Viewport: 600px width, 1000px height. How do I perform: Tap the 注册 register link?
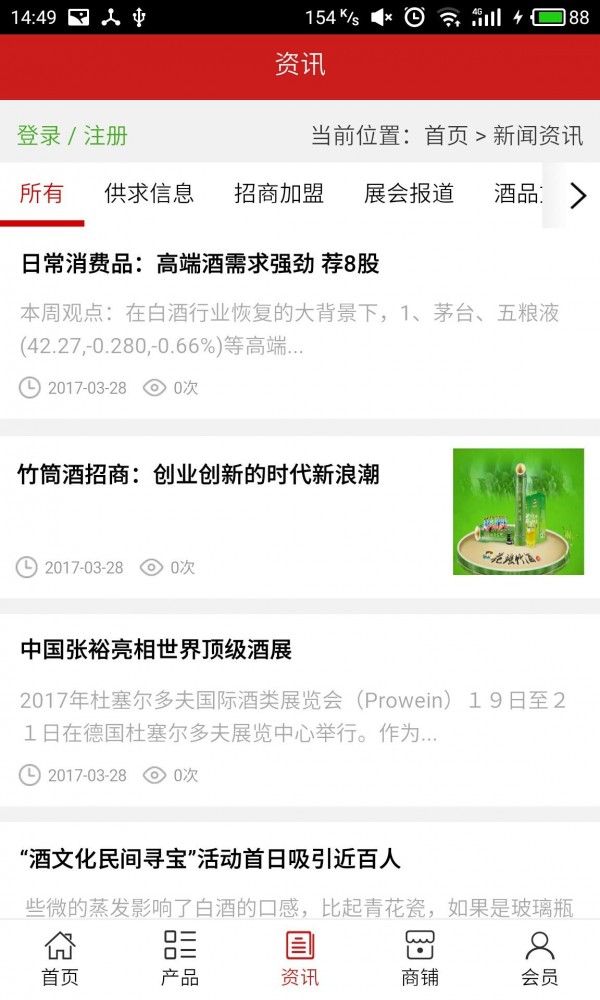[x=106, y=136]
